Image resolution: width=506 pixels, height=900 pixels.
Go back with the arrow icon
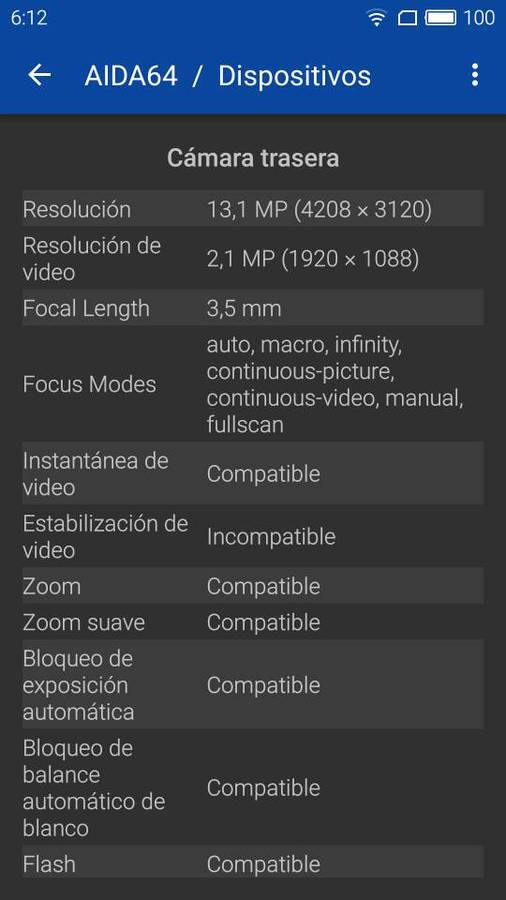pyautogui.click(x=40, y=75)
